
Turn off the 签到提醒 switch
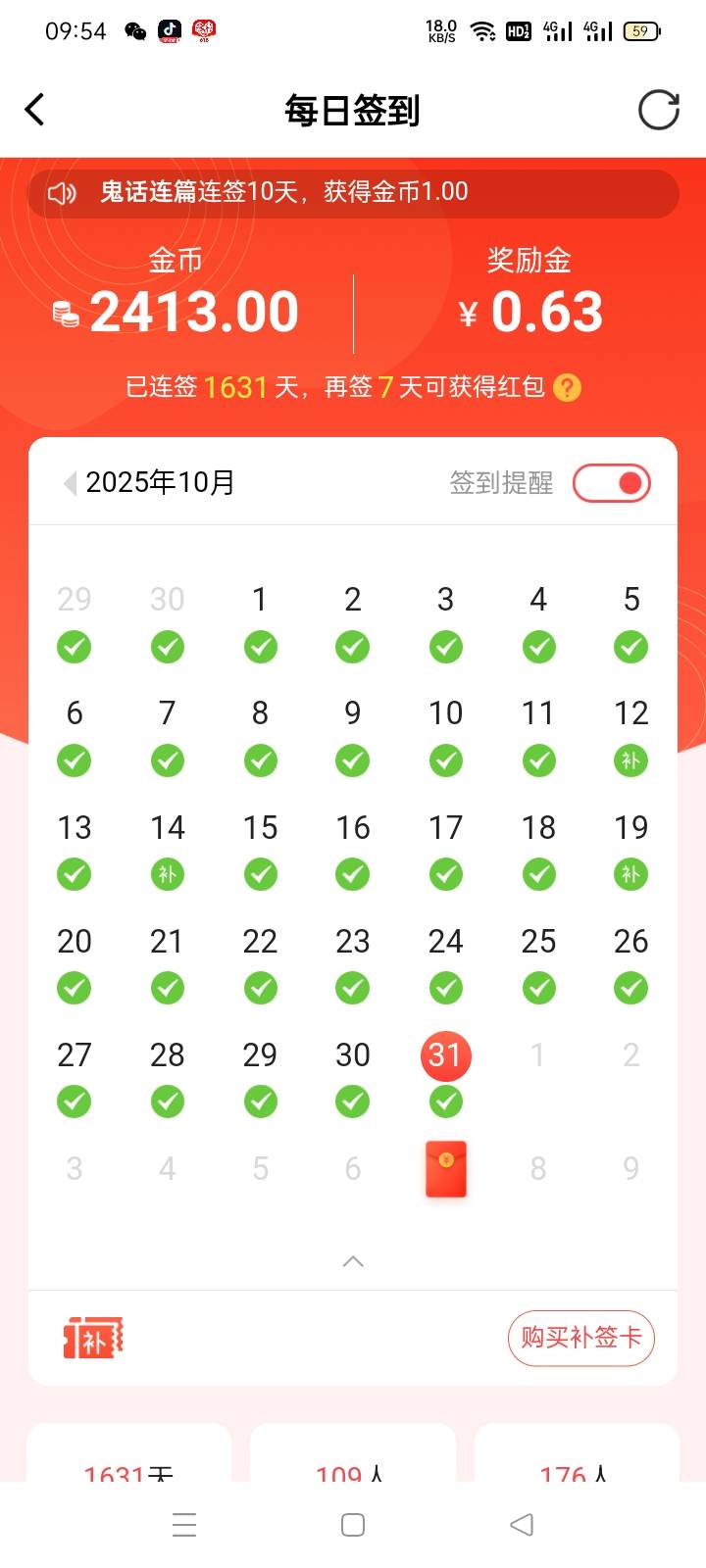(x=612, y=483)
